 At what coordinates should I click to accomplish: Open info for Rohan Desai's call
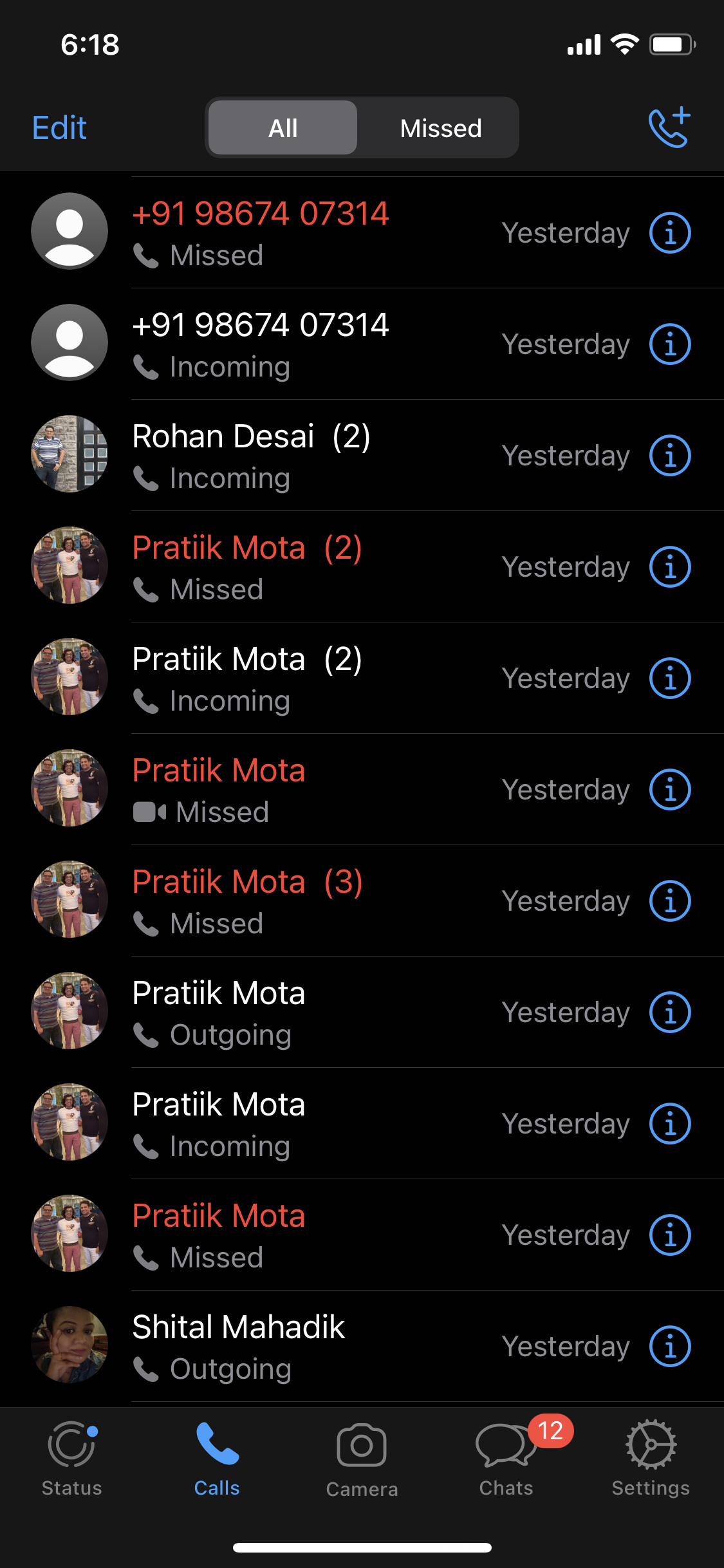pyautogui.click(x=670, y=456)
